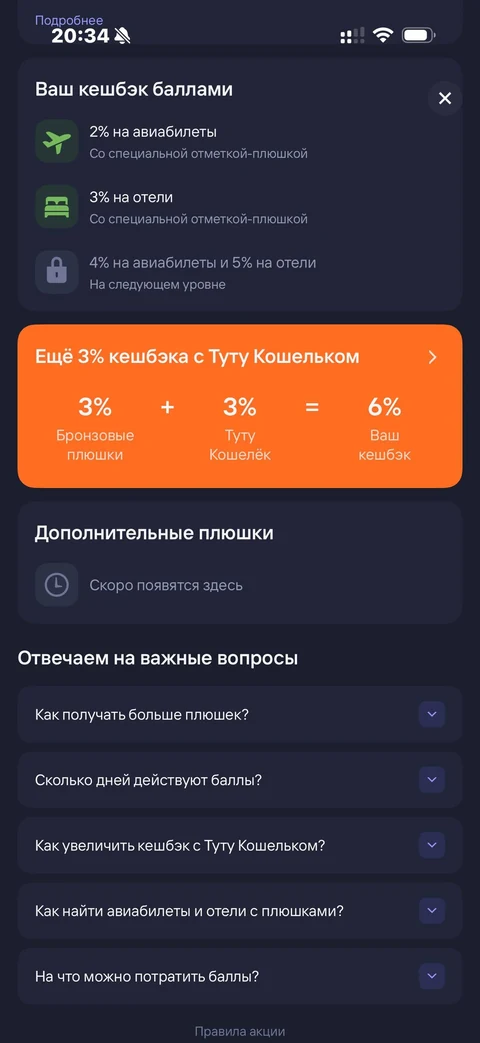
Task: Expand "На что можно потратить баллы?"
Action: [239, 976]
